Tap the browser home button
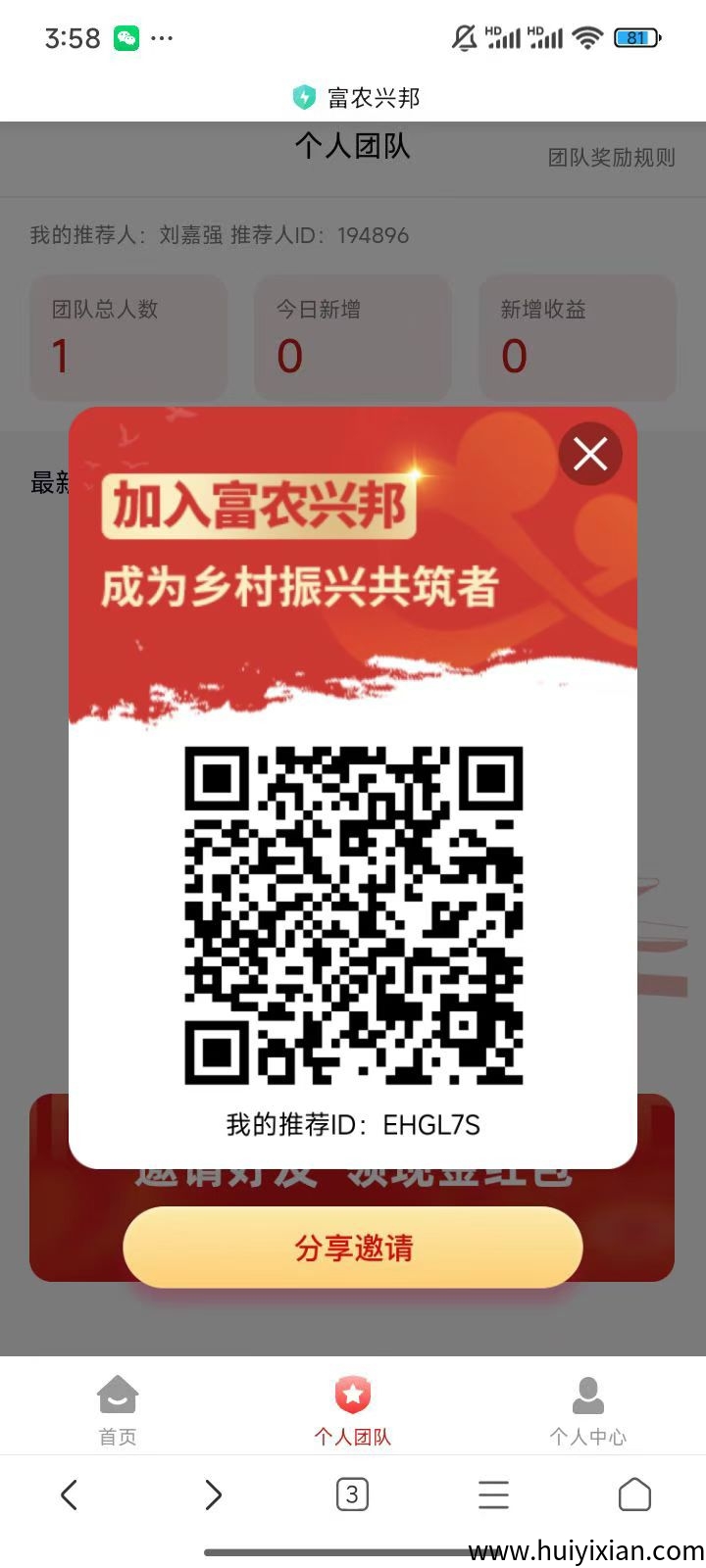This screenshot has height=1568, width=706. click(x=634, y=1494)
